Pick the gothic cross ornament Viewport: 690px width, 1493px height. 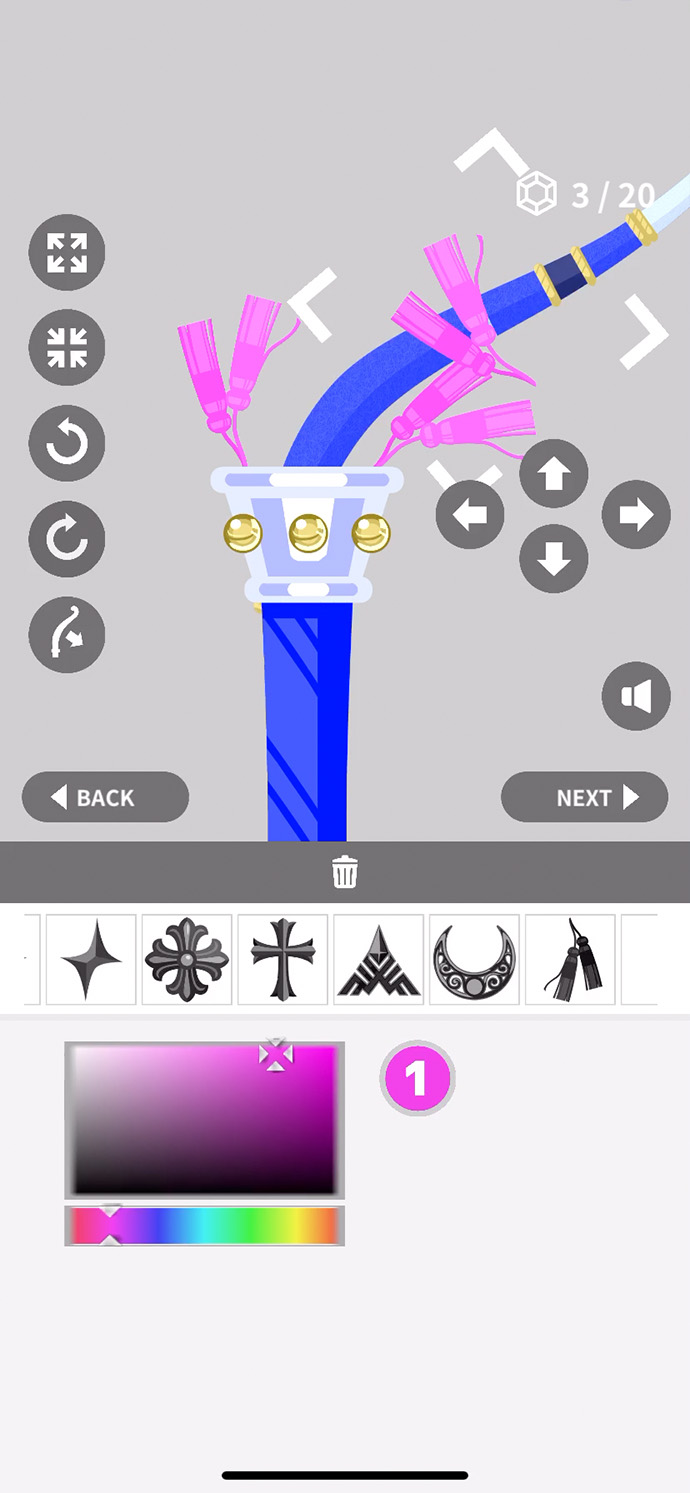[x=283, y=960]
